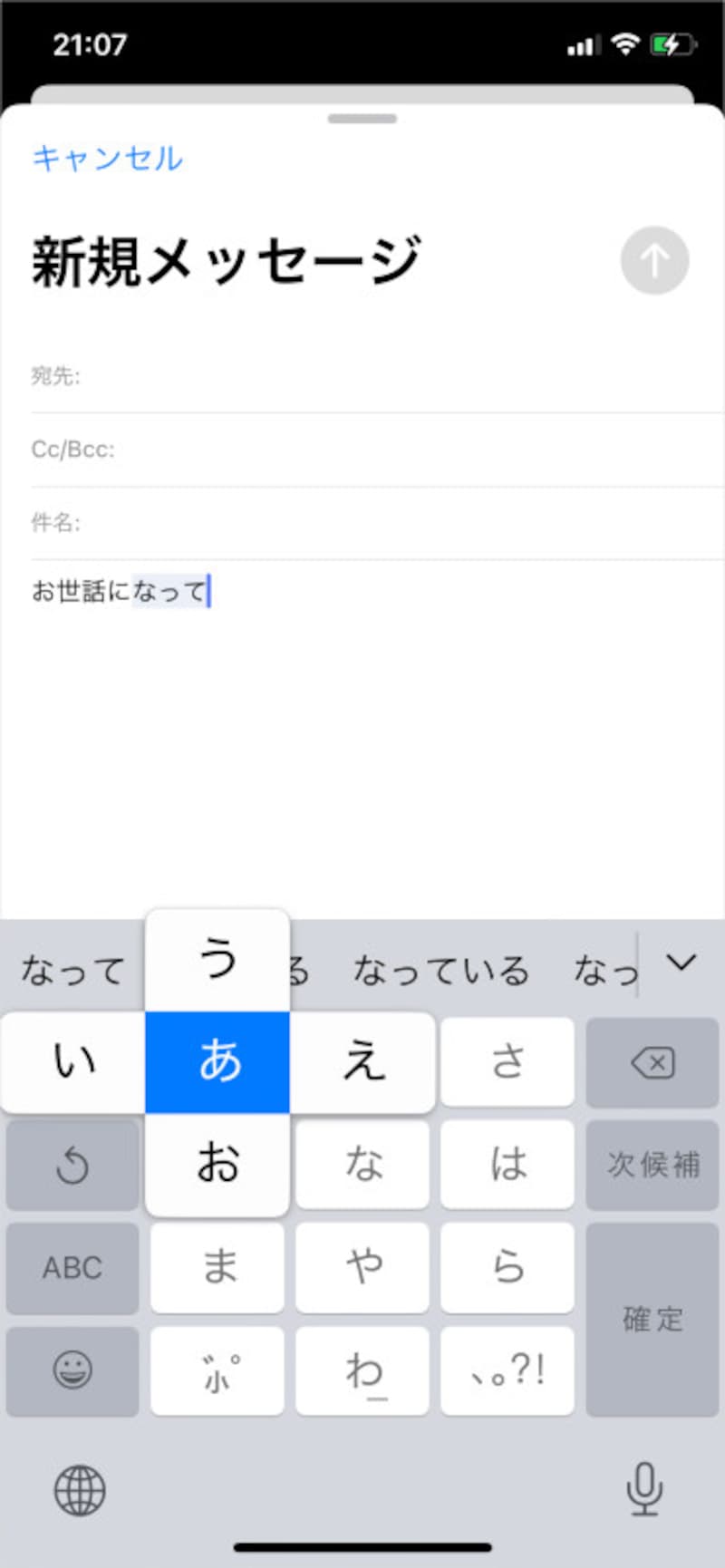The height and width of the screenshot is (1568, 725).
Task: Tap キャンセル to discard the message
Action: point(106,158)
